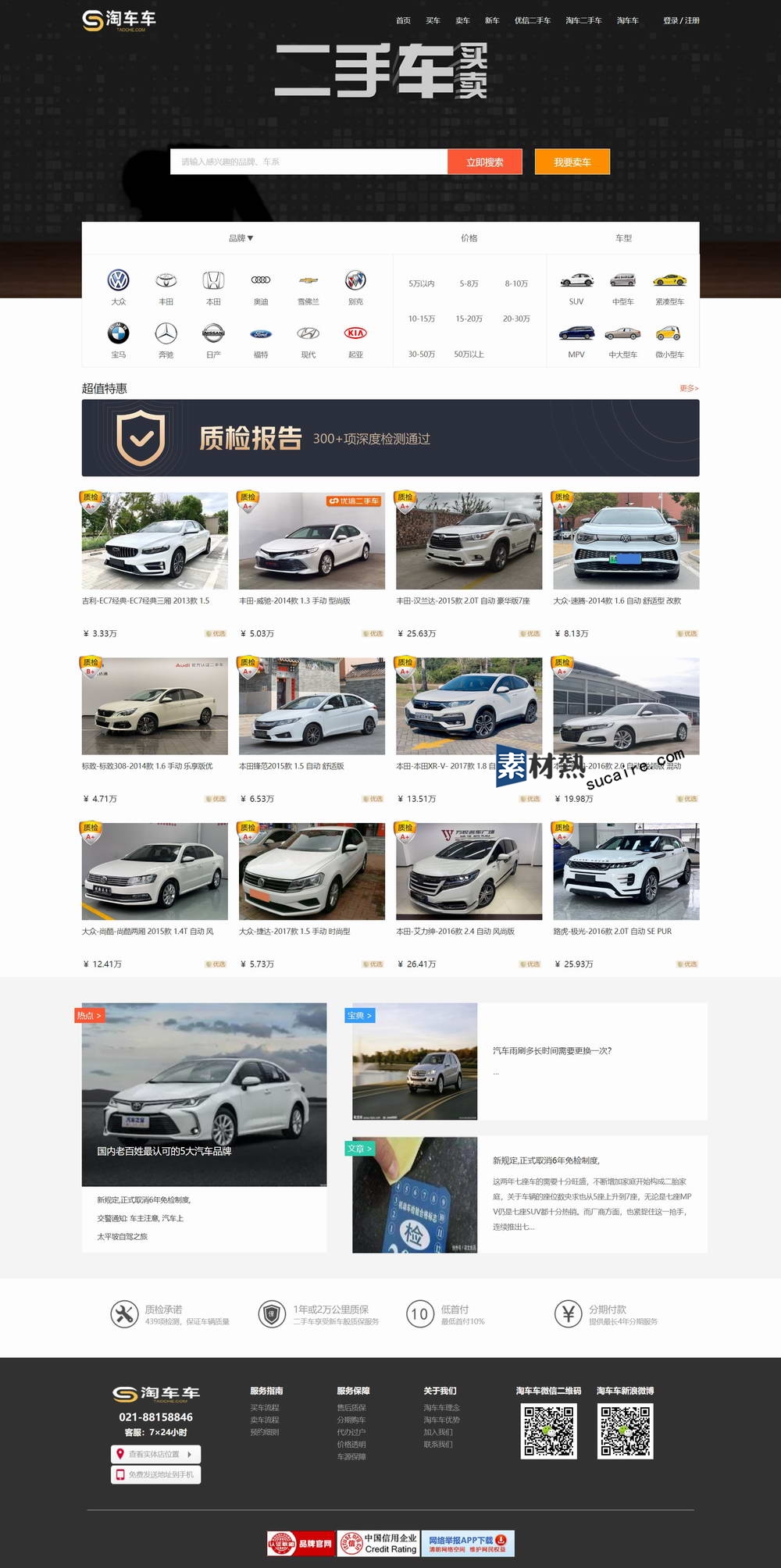Screen dimensions: 781x1568
Task: Open the 登录/注册 link
Action: point(681,20)
